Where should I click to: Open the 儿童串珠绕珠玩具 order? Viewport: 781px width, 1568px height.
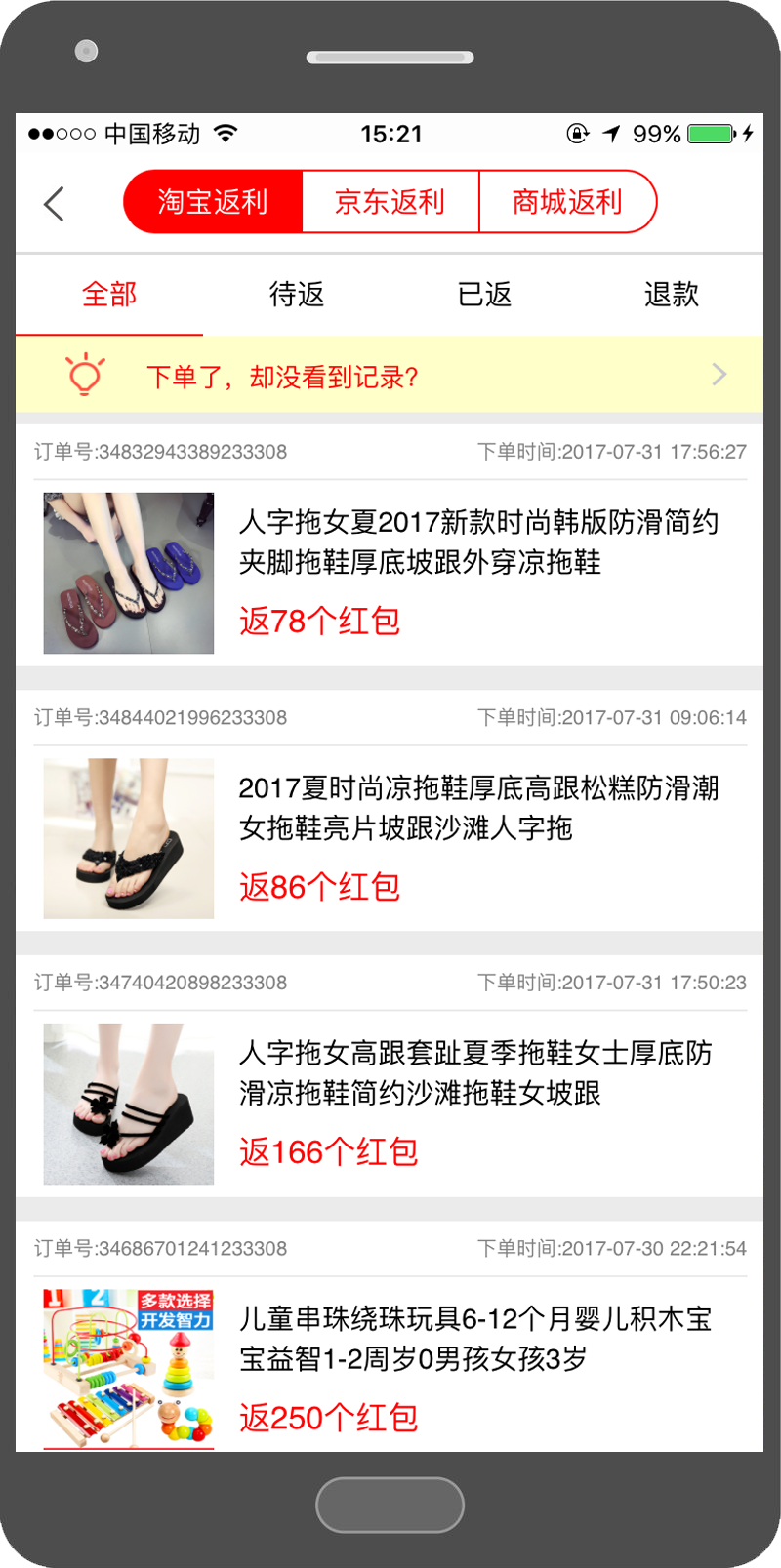coord(390,1366)
